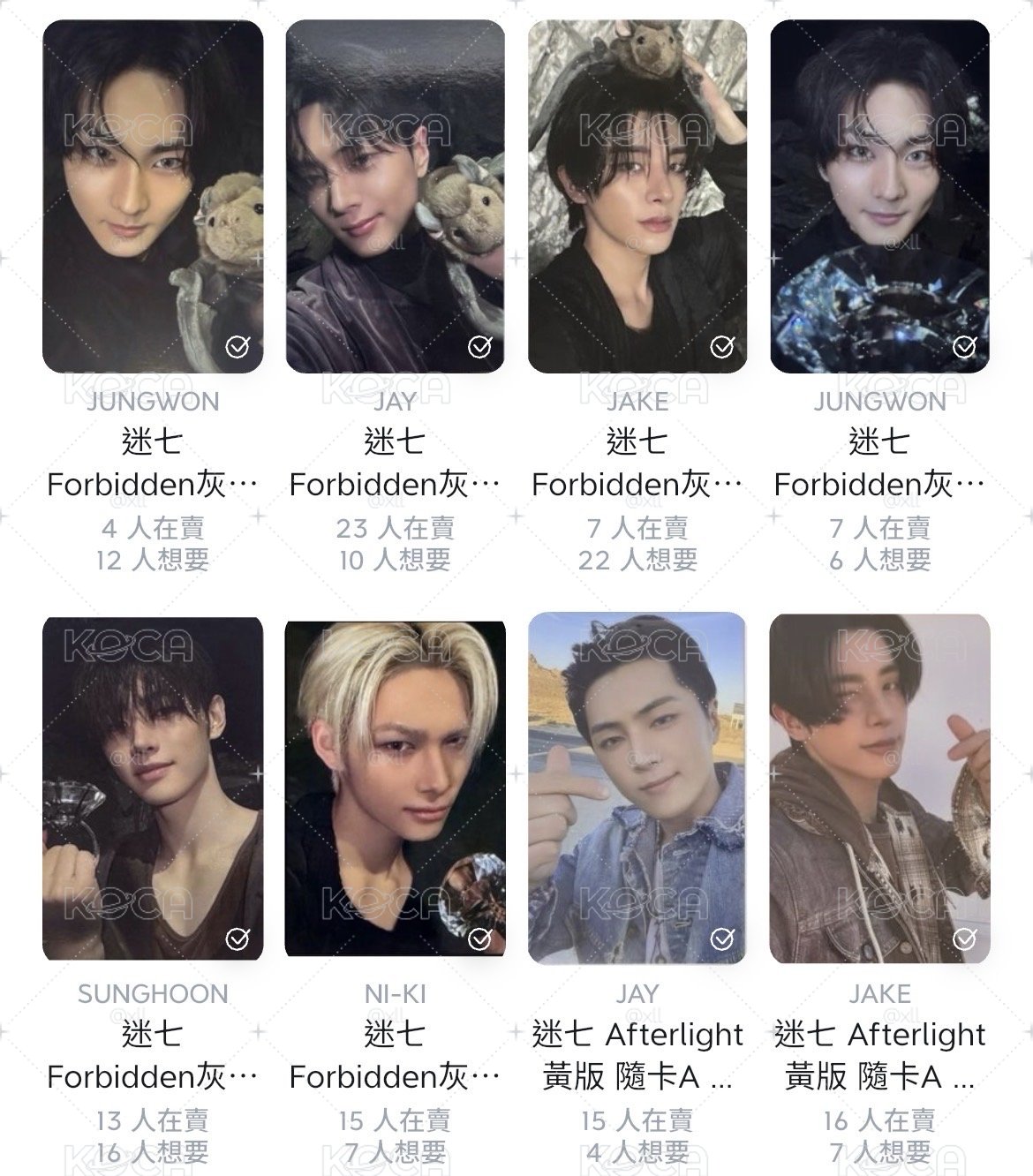View the SUNGHOON 迷七 Forbidden card
The width and height of the screenshot is (1033, 1176).
point(153,789)
